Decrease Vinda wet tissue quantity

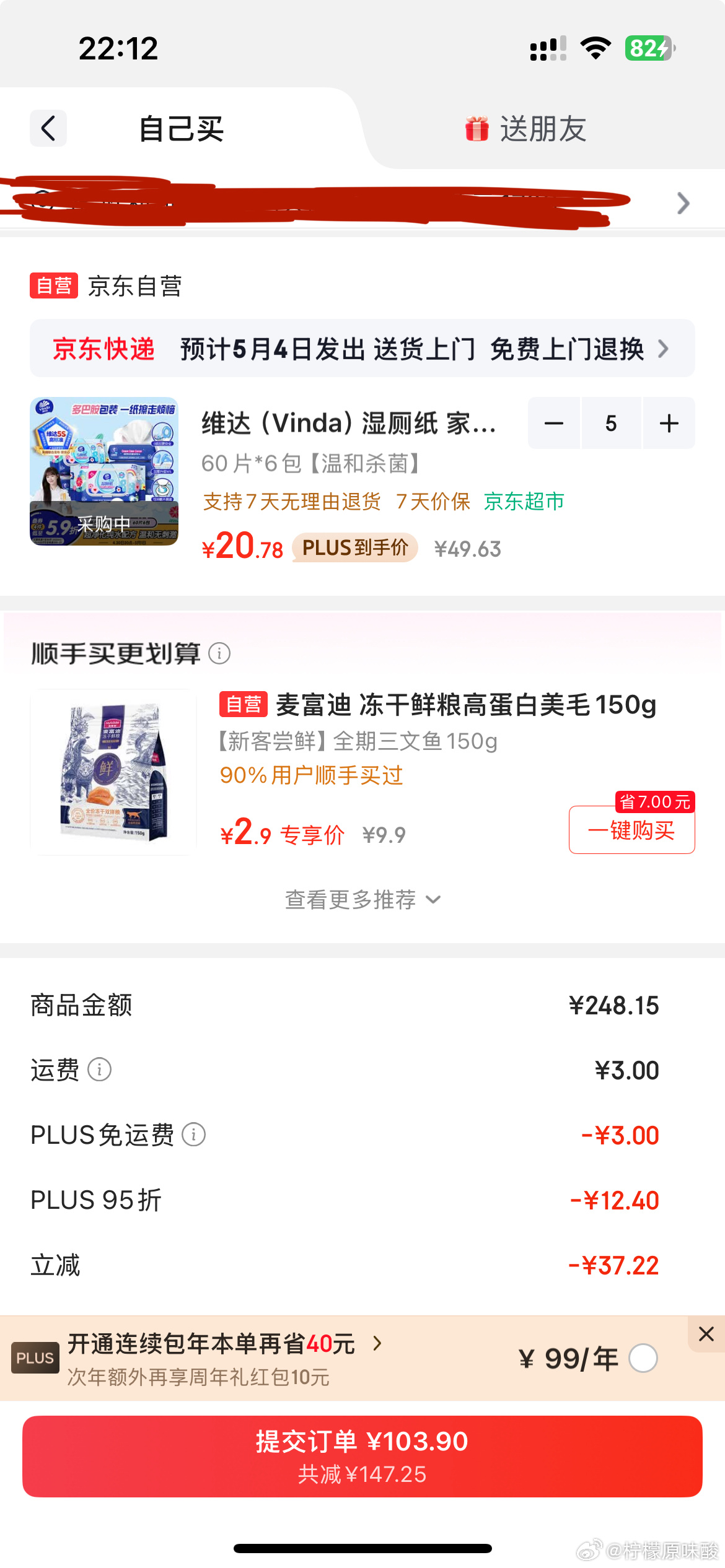553,424
